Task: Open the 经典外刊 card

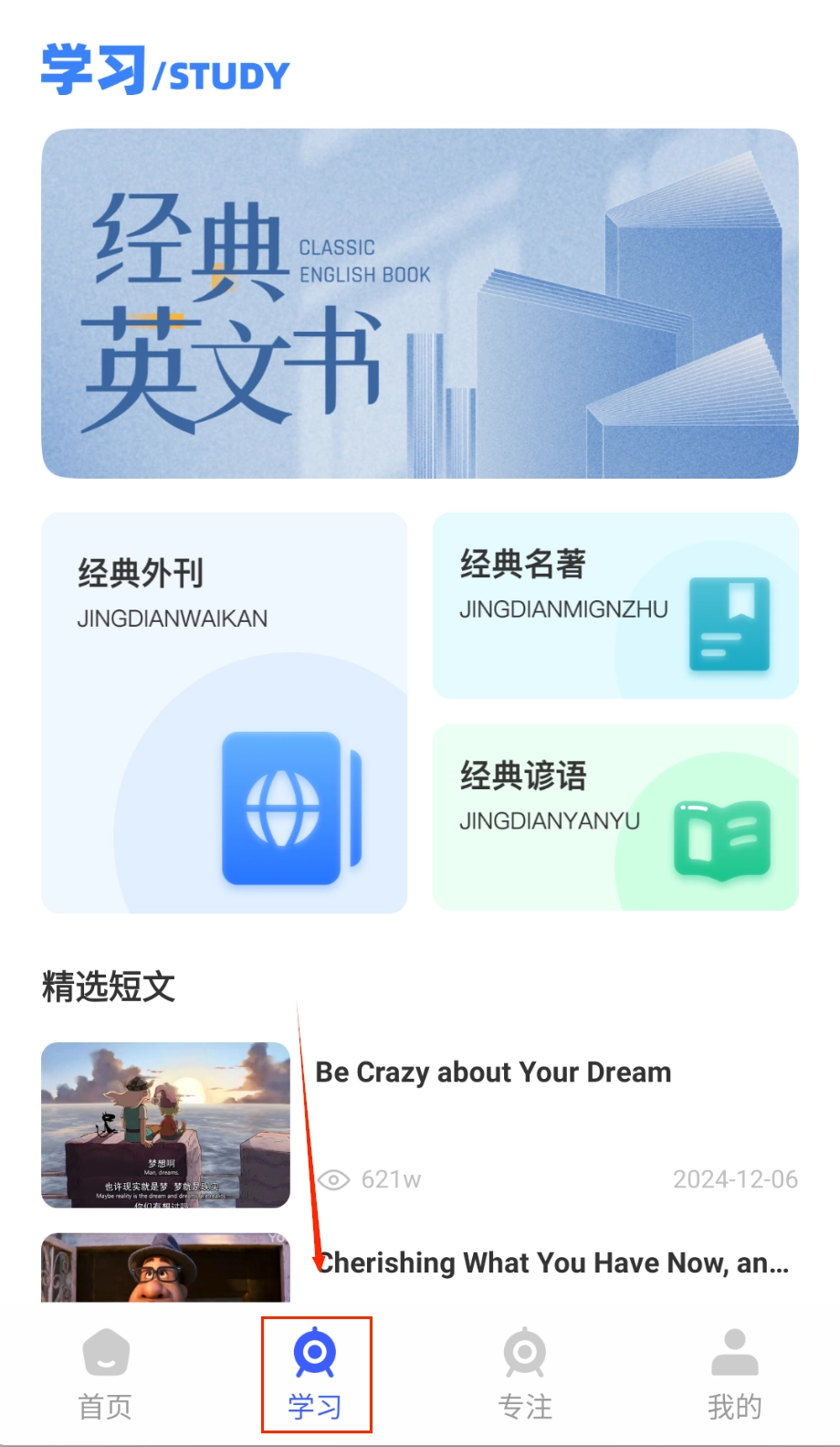Action: (224, 713)
